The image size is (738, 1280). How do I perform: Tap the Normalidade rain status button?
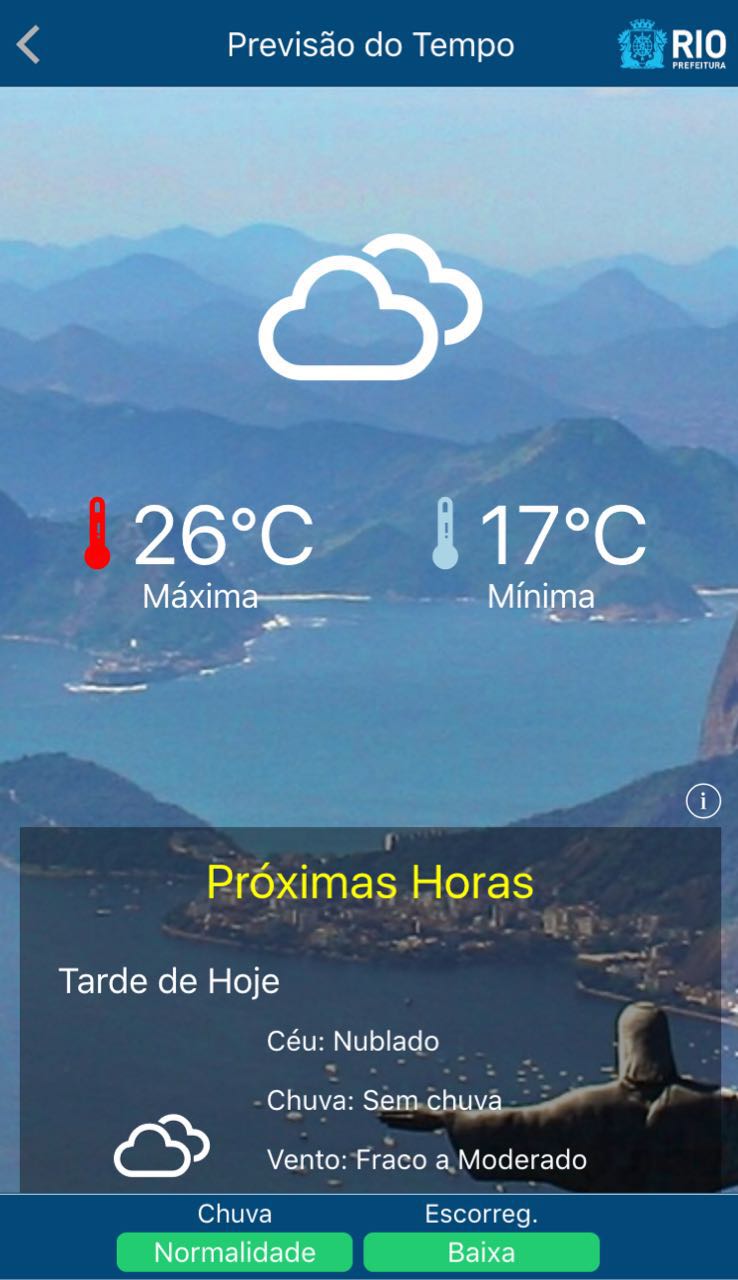[x=235, y=1252]
